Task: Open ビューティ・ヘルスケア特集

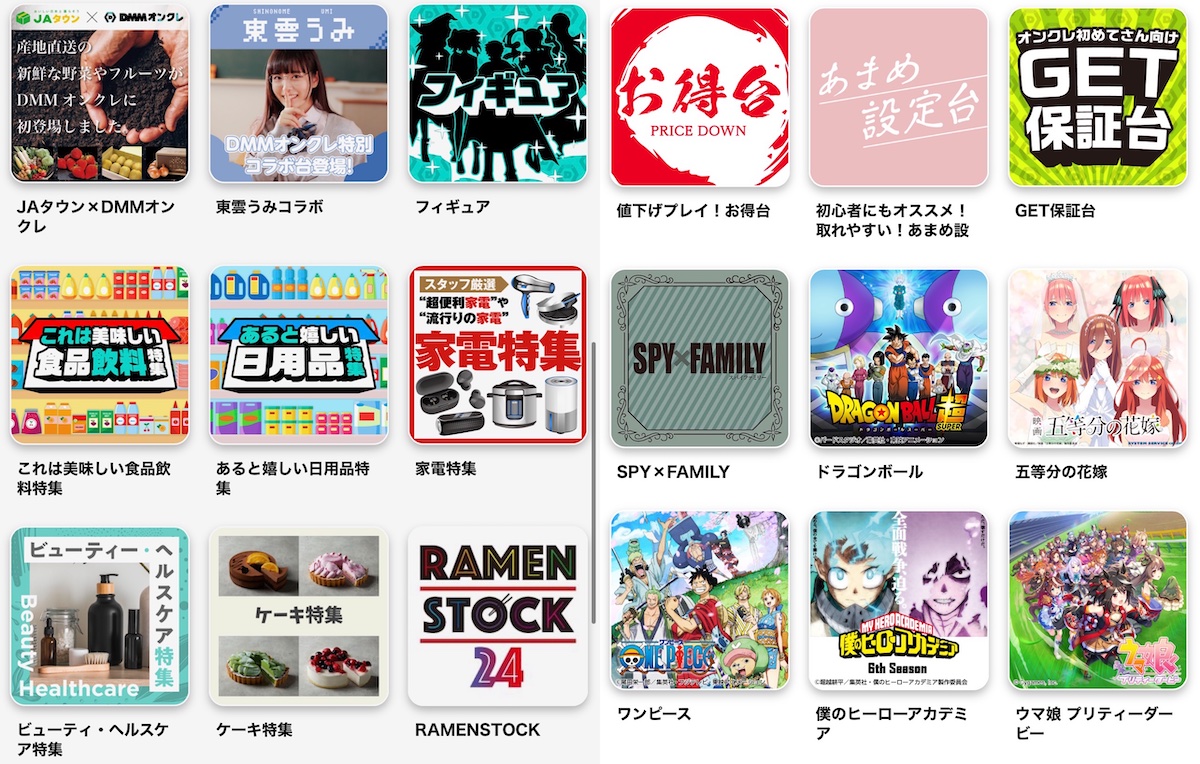Action: point(99,616)
